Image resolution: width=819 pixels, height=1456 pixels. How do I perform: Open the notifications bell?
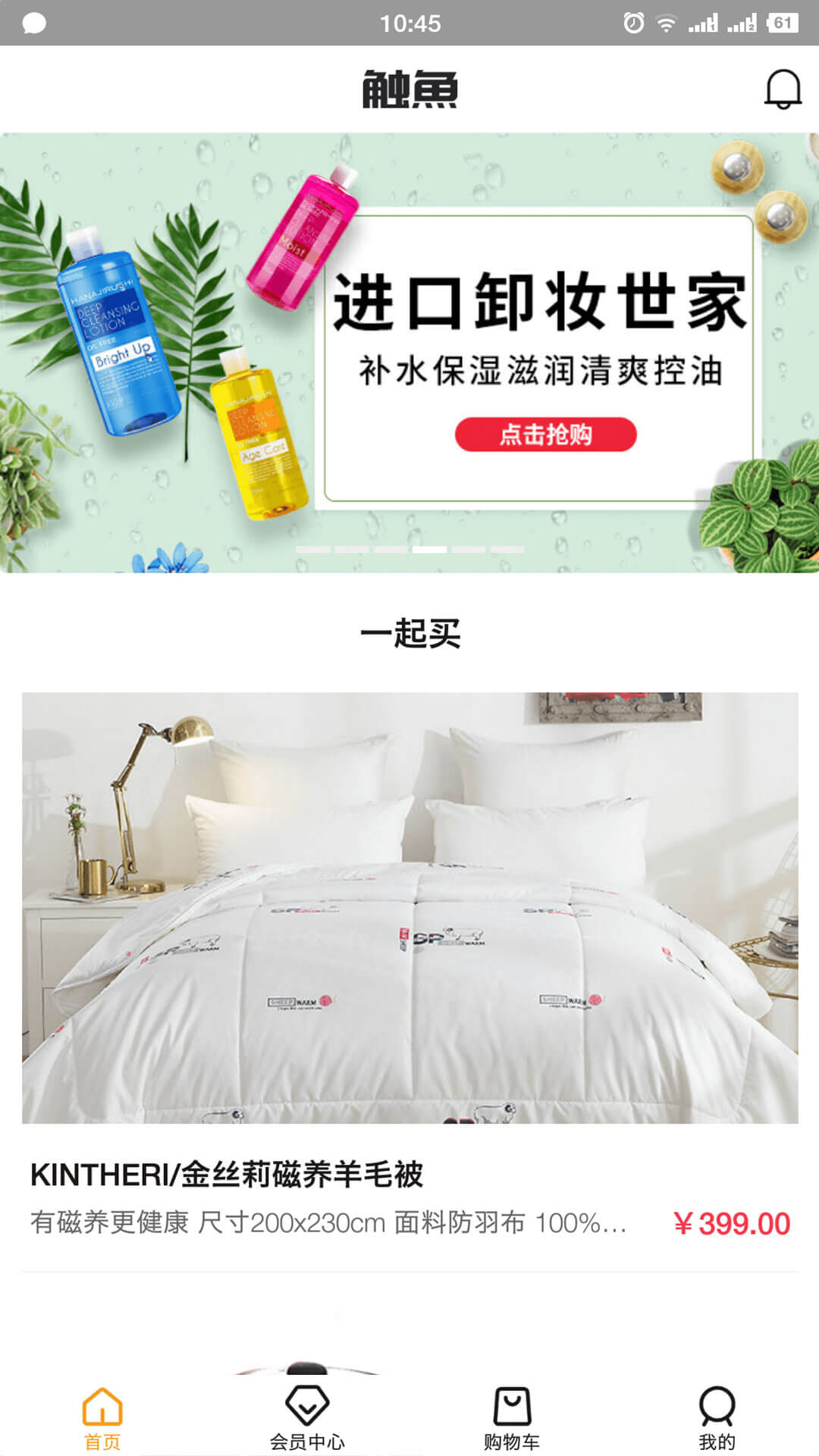783,89
